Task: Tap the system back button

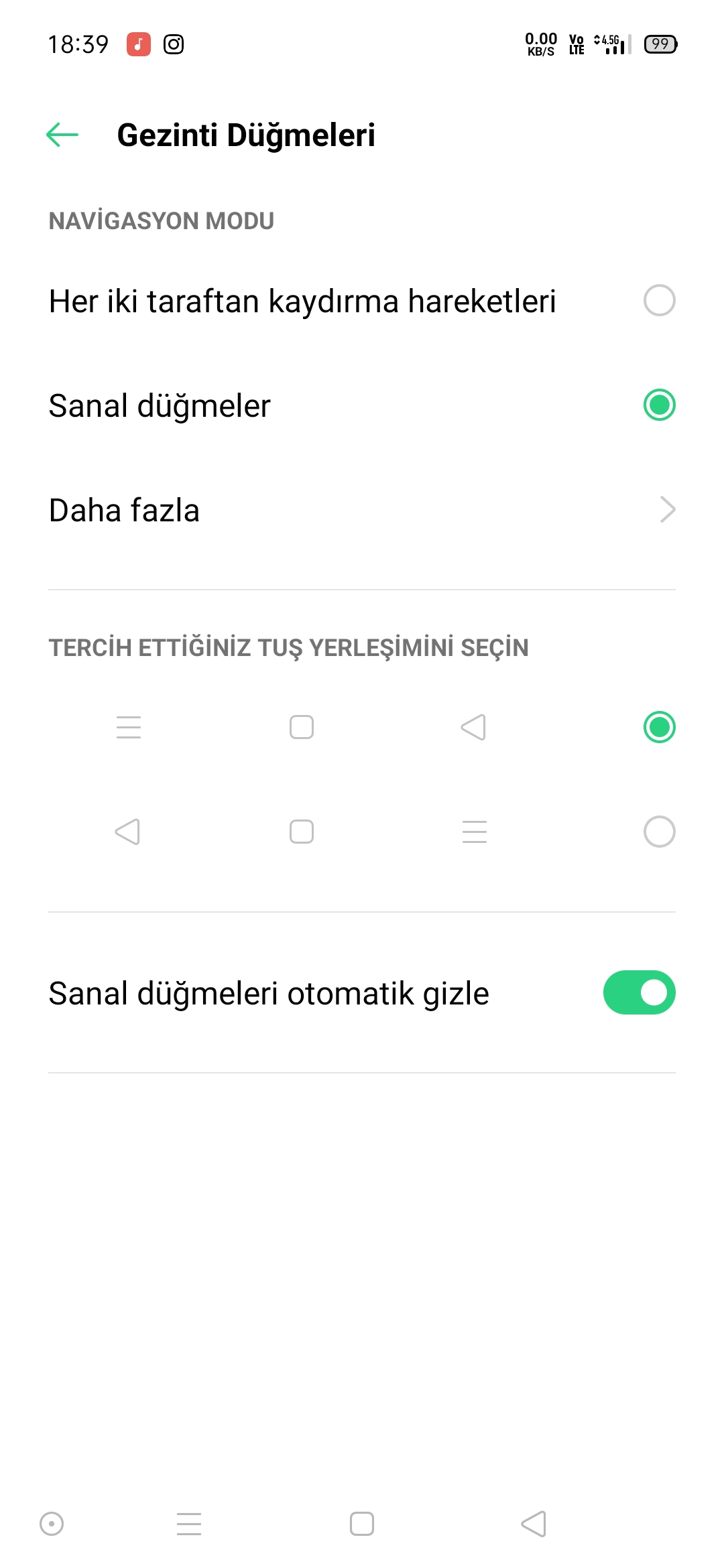Action: [x=534, y=1524]
